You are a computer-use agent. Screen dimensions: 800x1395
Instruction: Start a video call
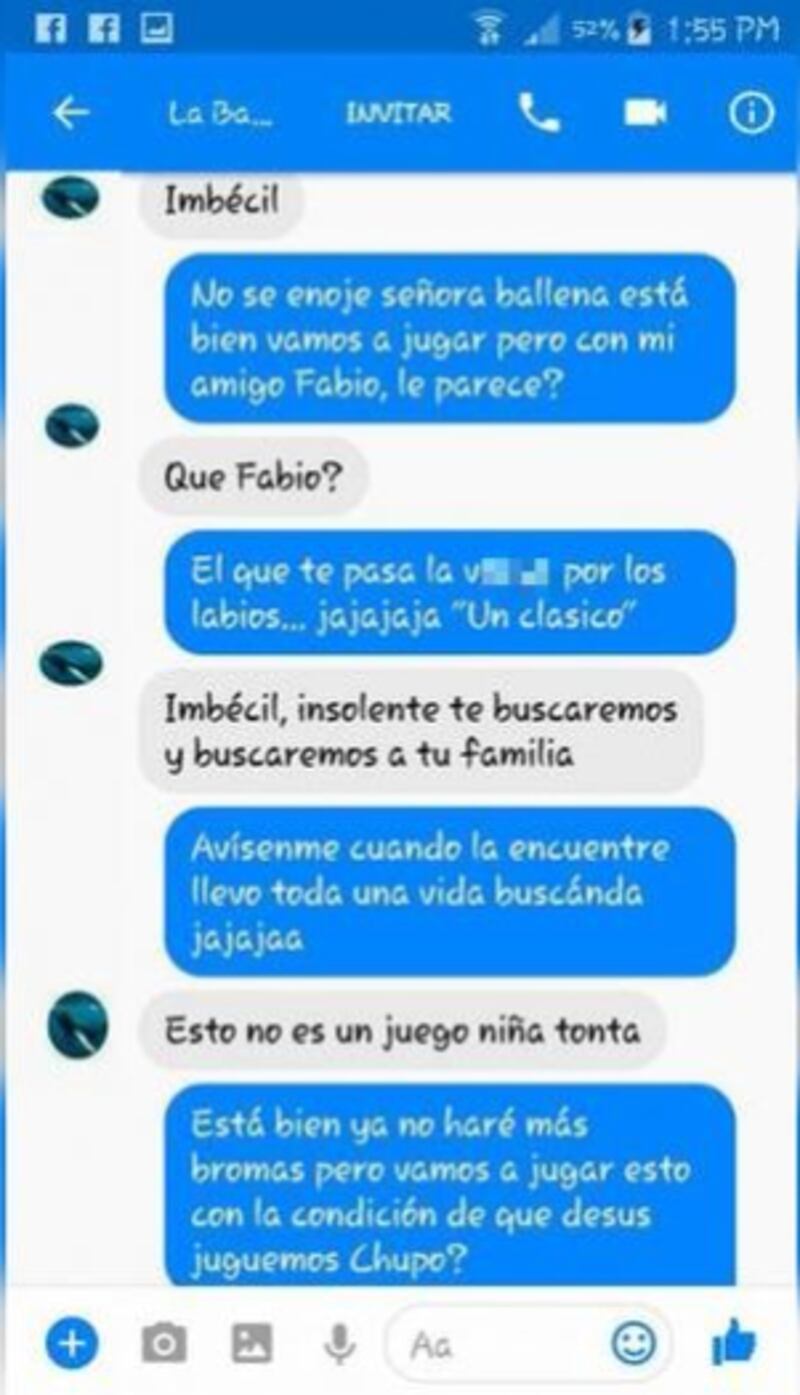click(645, 114)
